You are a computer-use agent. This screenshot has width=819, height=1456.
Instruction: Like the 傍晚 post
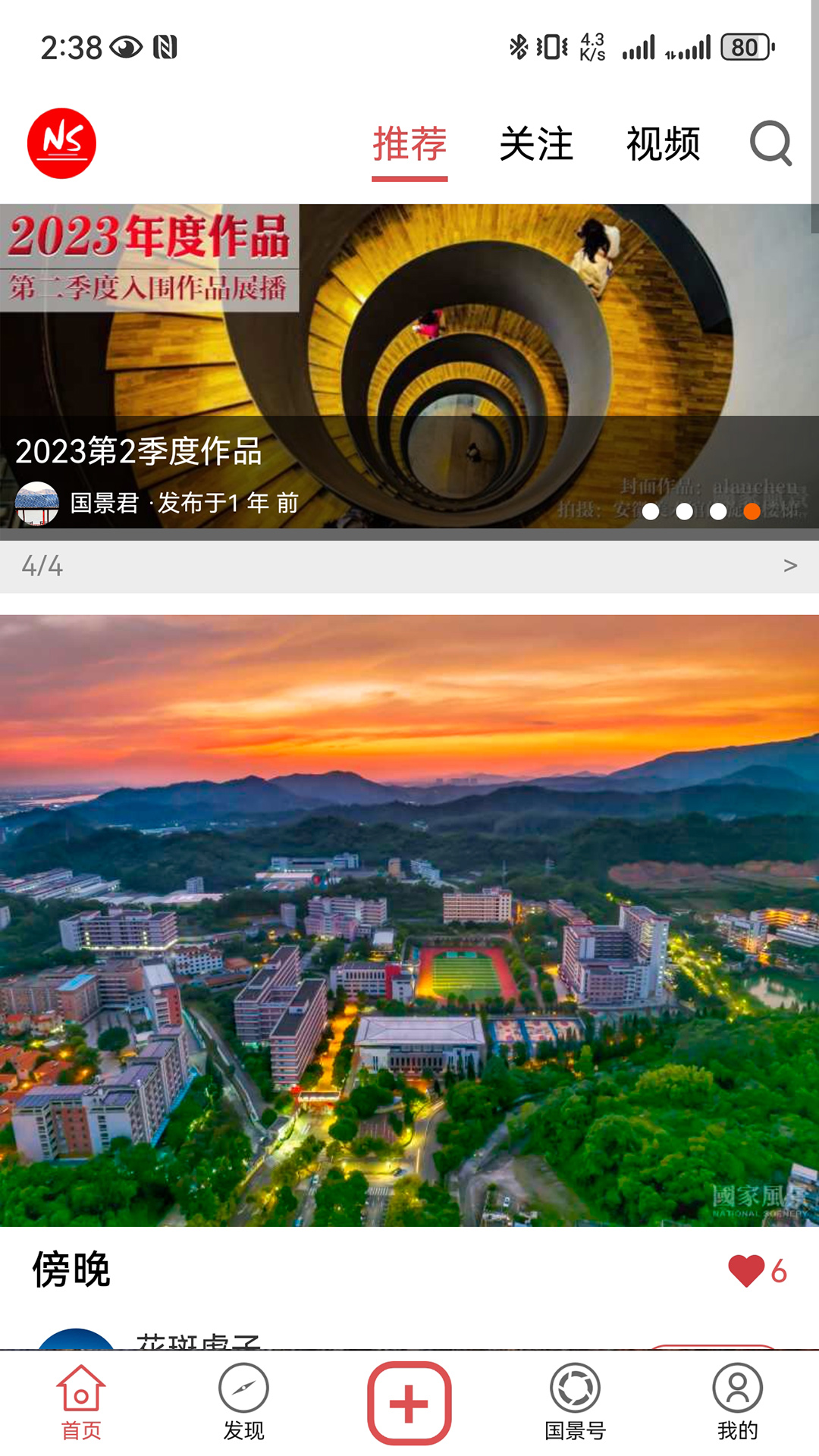pos(747,1271)
